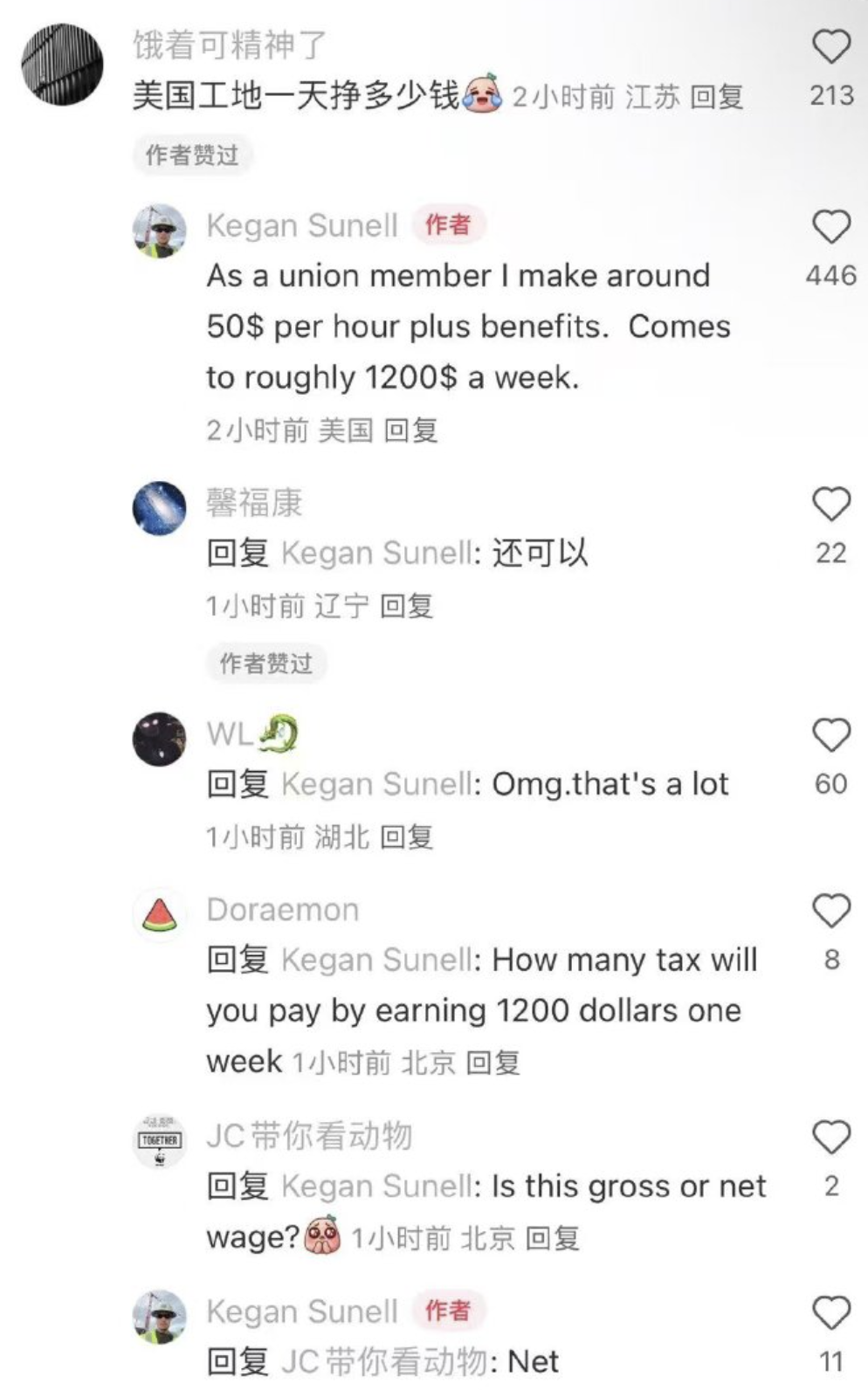
Task: Reply to 馨福康's comment
Action: 407,606
